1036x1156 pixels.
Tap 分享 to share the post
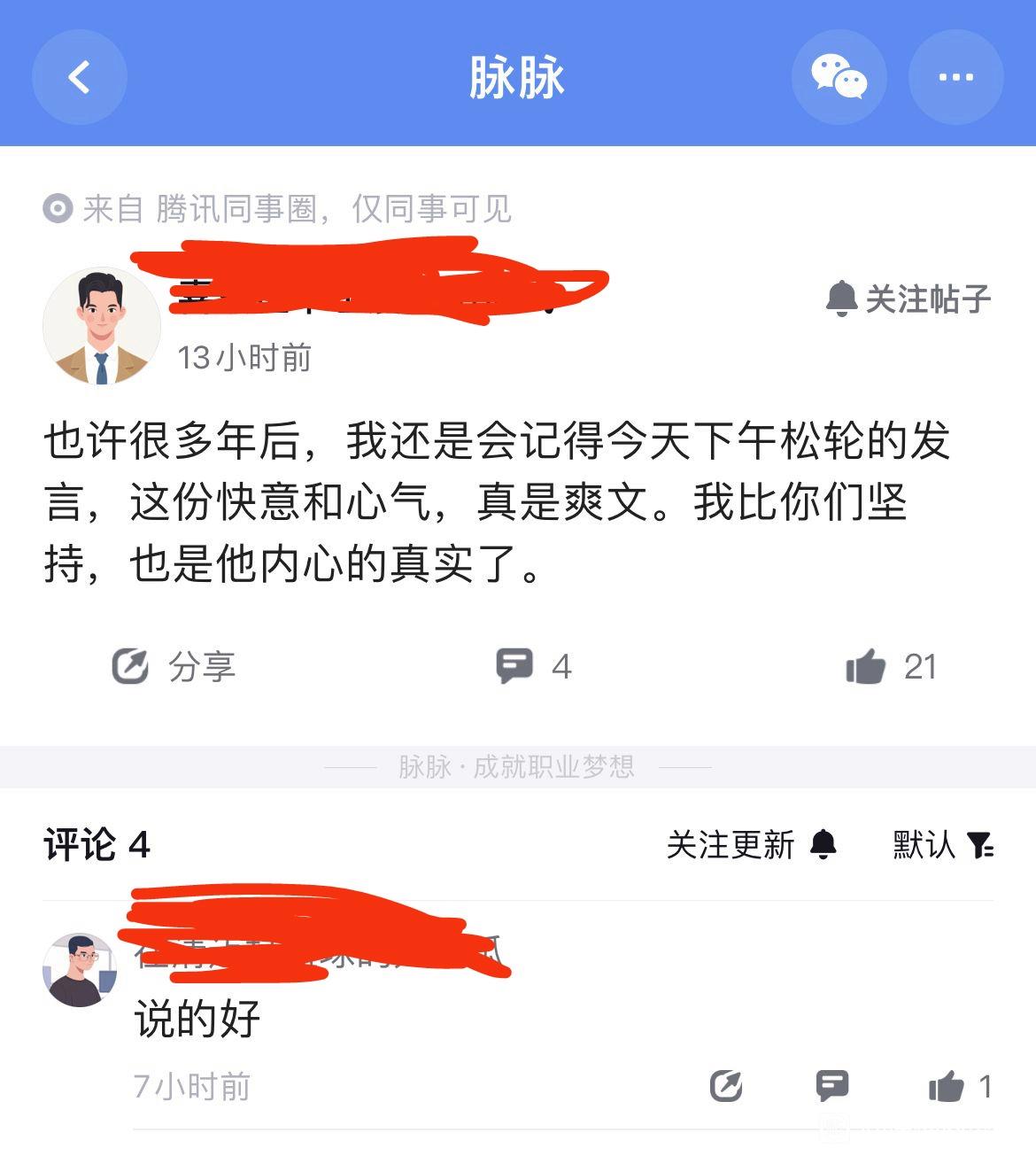[x=174, y=666]
